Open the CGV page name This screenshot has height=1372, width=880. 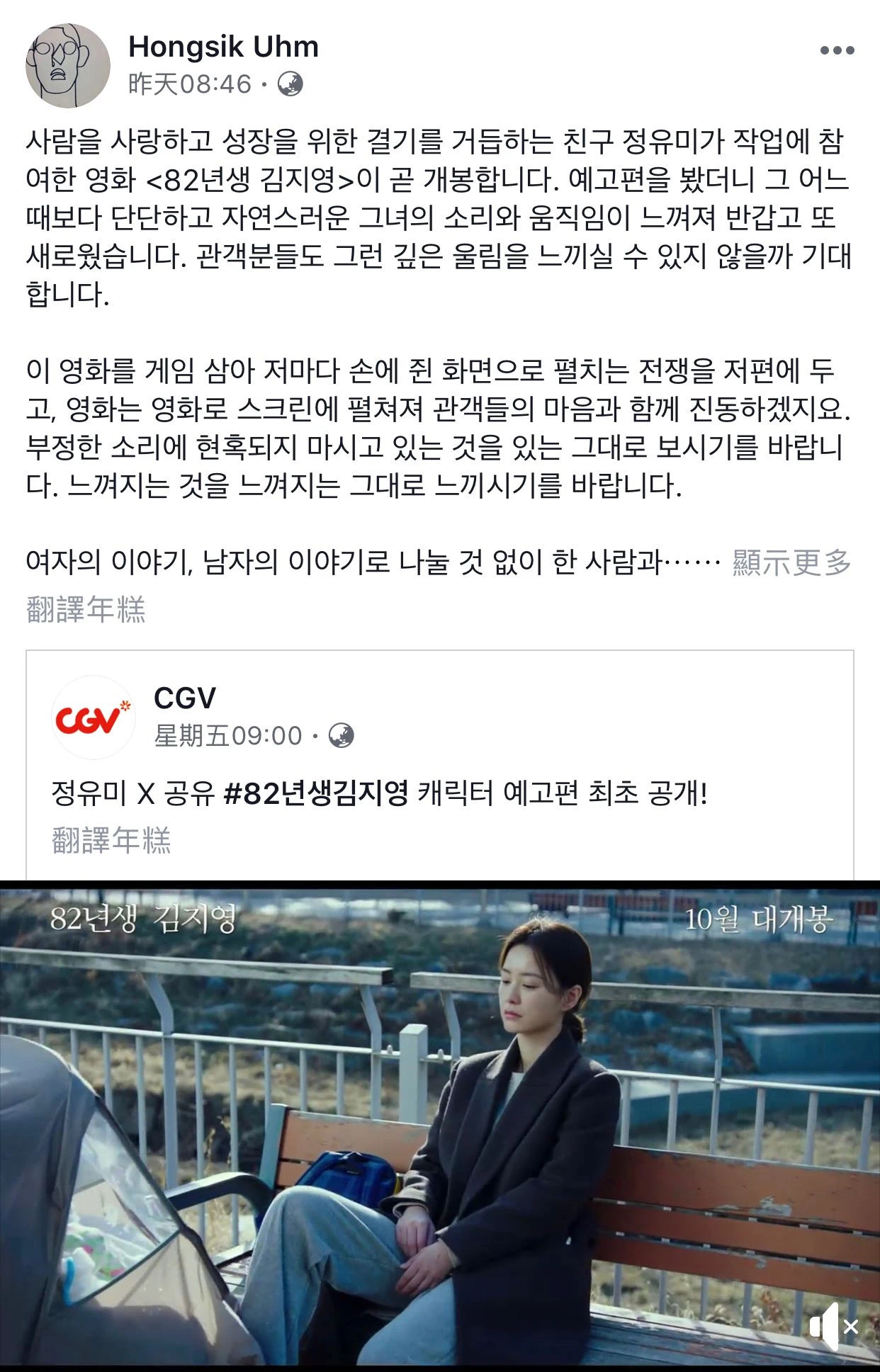click(184, 698)
